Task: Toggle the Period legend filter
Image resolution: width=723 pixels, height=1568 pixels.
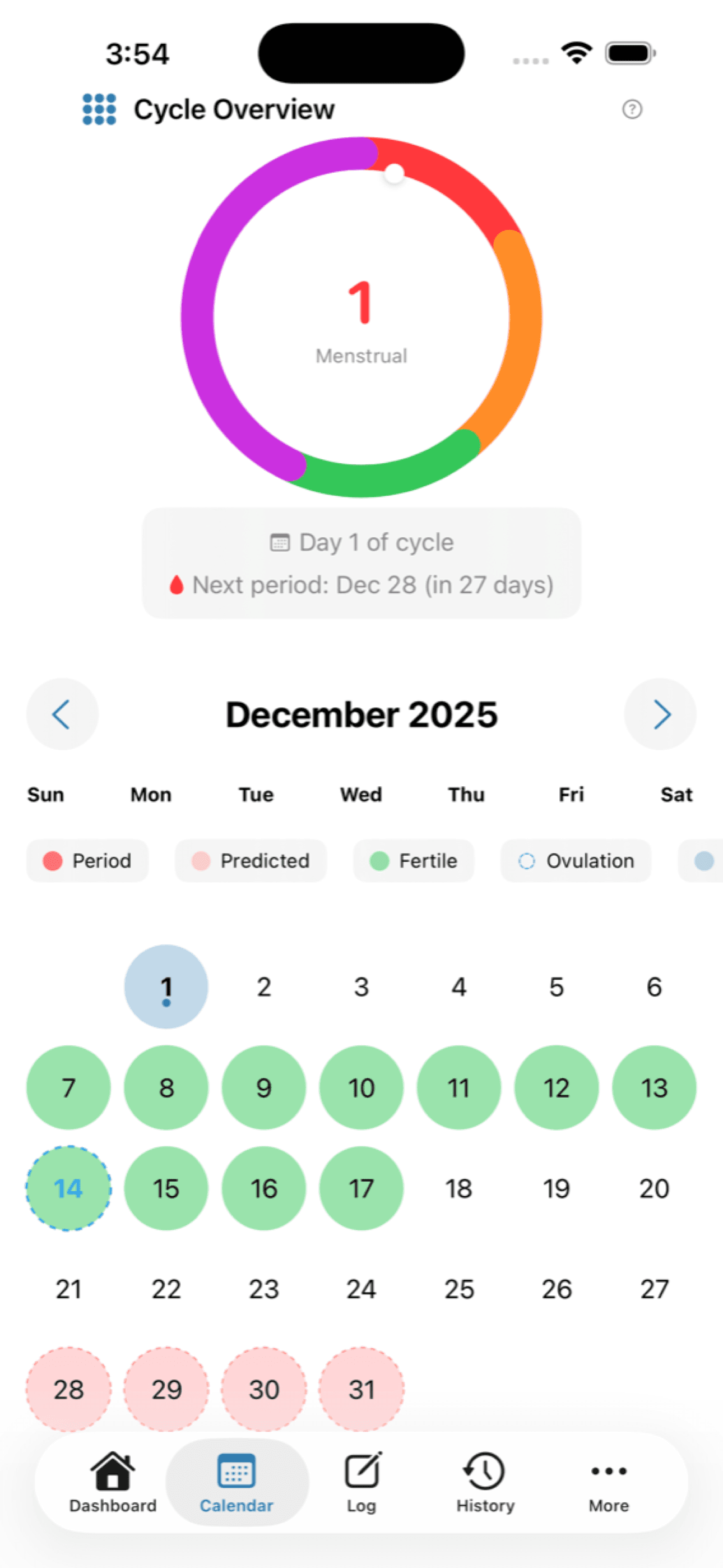Action: pos(87,861)
